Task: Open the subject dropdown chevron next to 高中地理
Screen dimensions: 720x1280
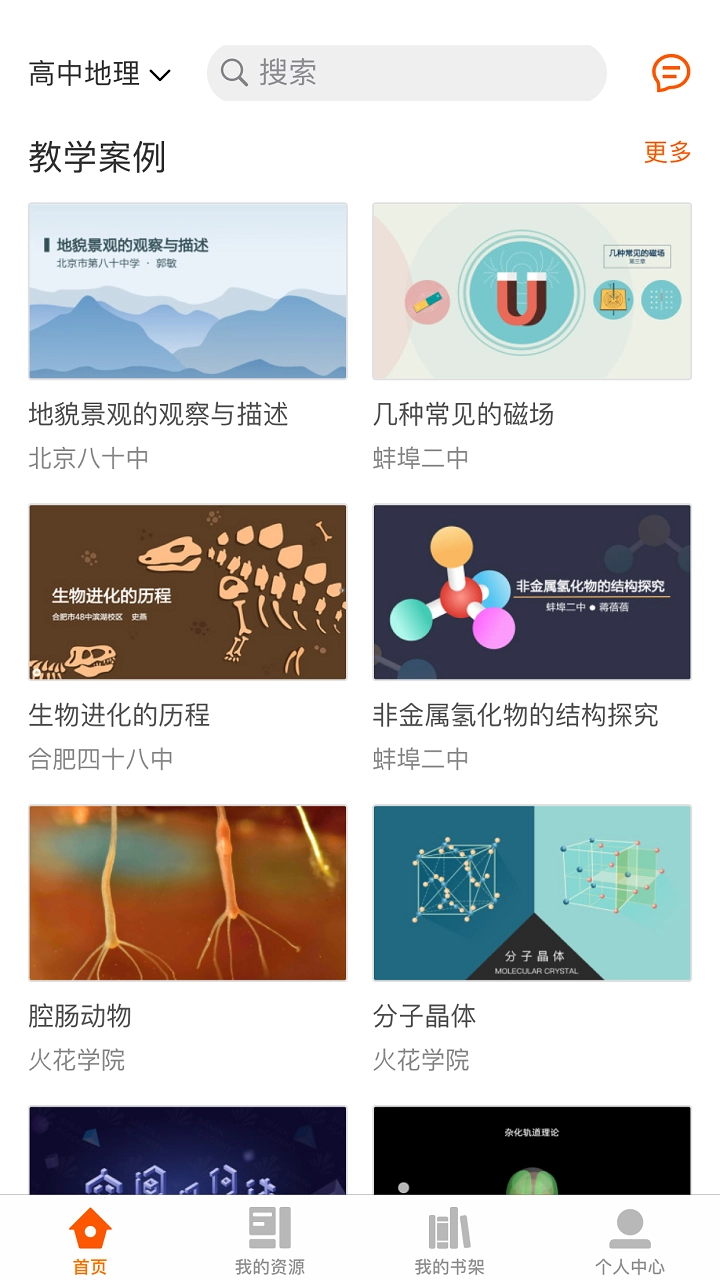Action: pyautogui.click(x=160, y=75)
